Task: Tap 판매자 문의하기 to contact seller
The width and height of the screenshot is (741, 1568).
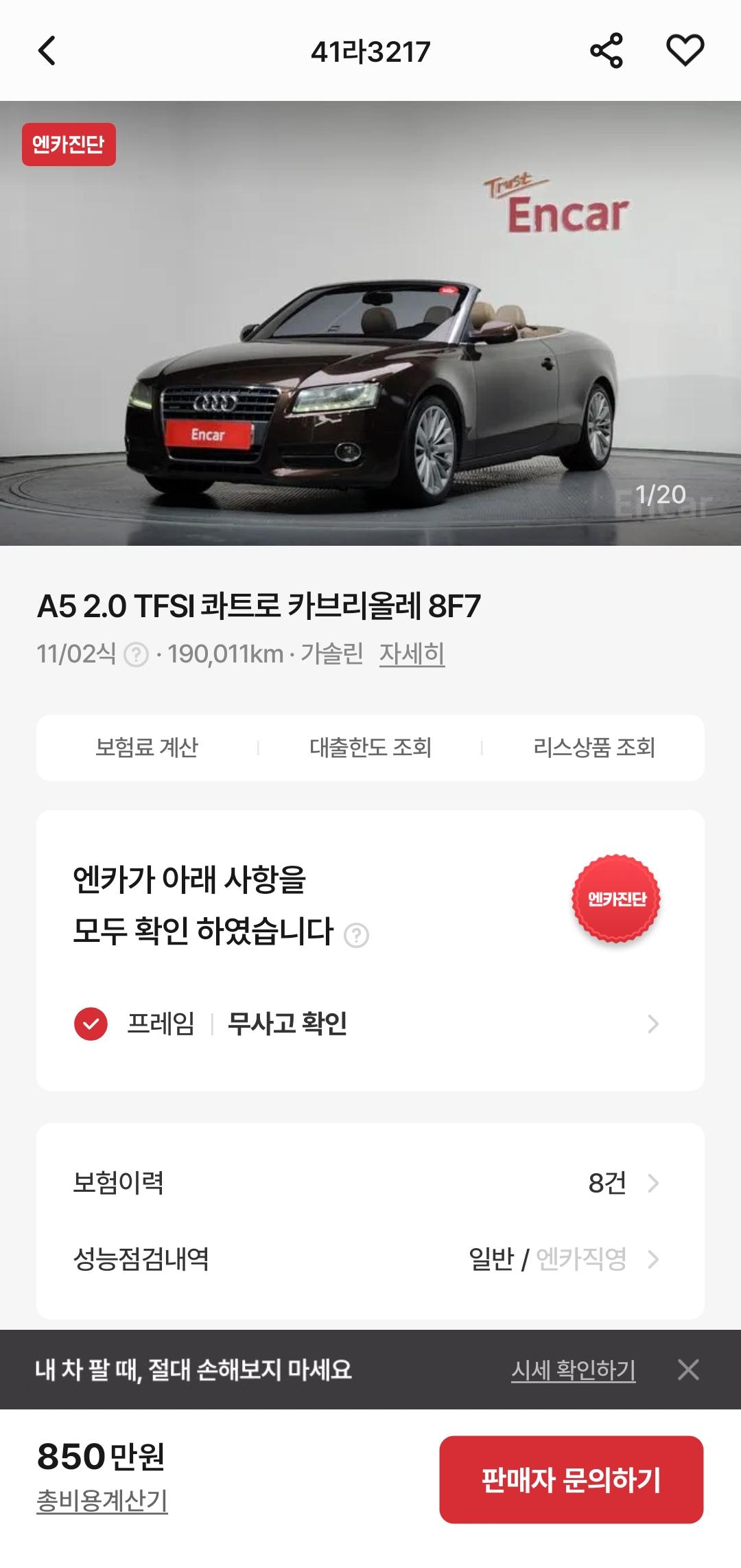Action: (x=572, y=1479)
